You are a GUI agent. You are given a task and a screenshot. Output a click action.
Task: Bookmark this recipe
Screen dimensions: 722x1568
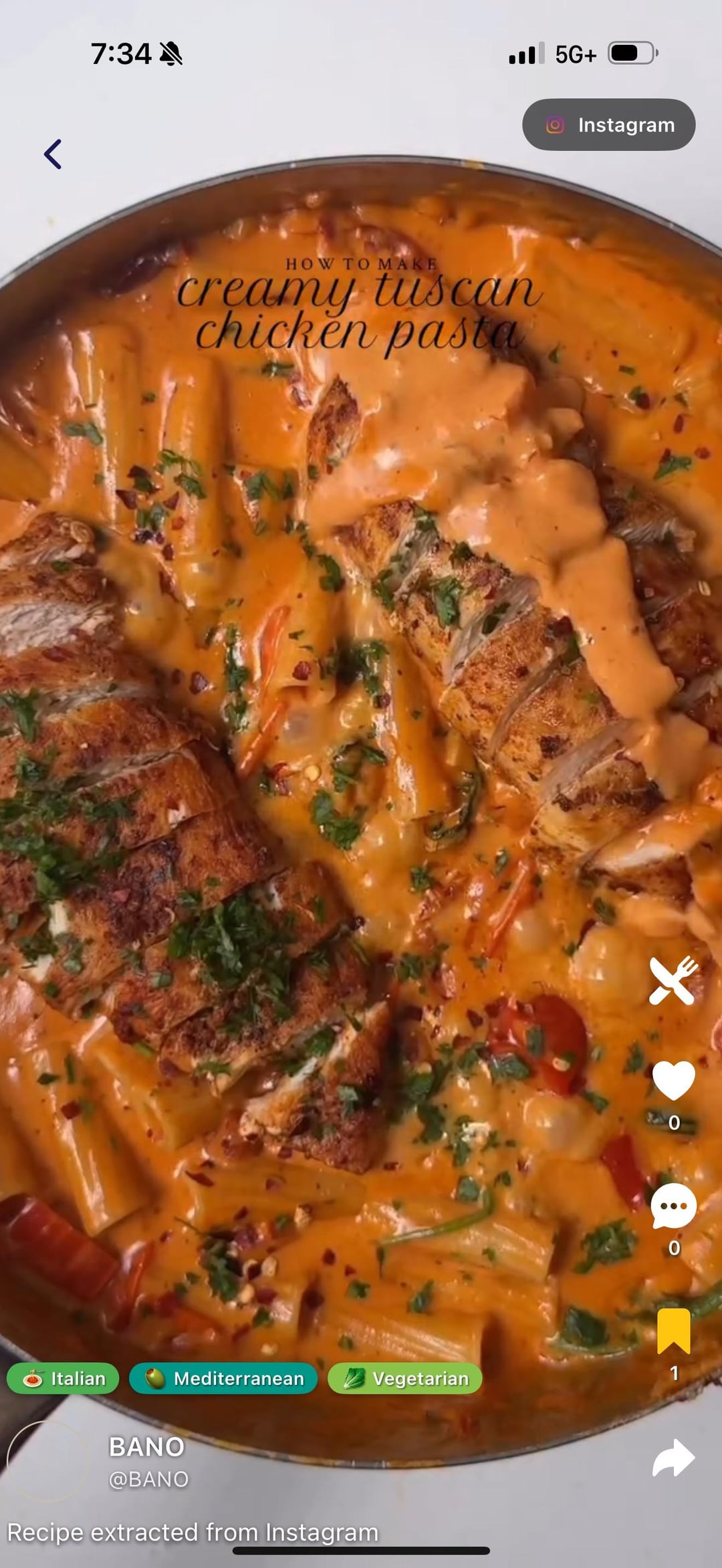coord(673,1330)
